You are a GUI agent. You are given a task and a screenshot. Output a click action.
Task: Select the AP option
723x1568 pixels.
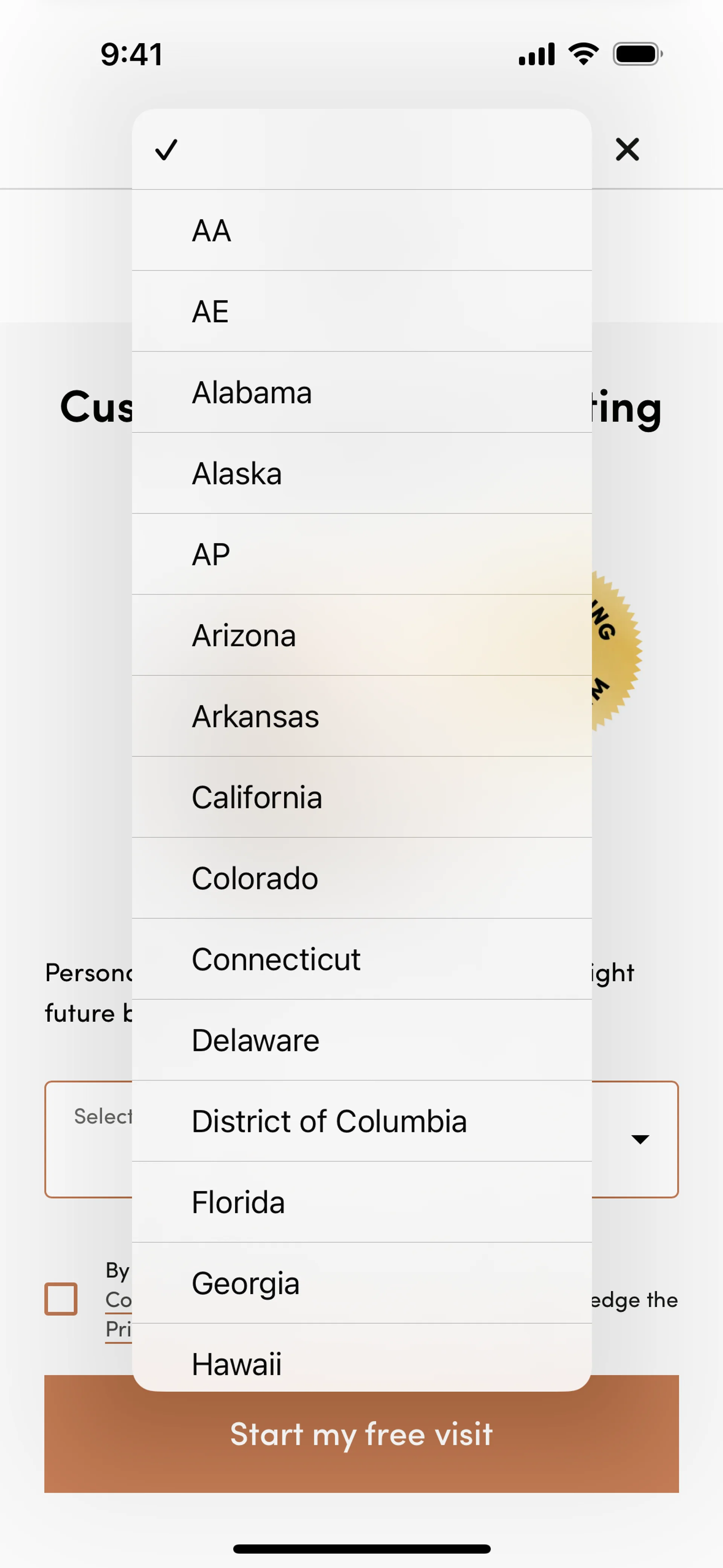coord(361,555)
